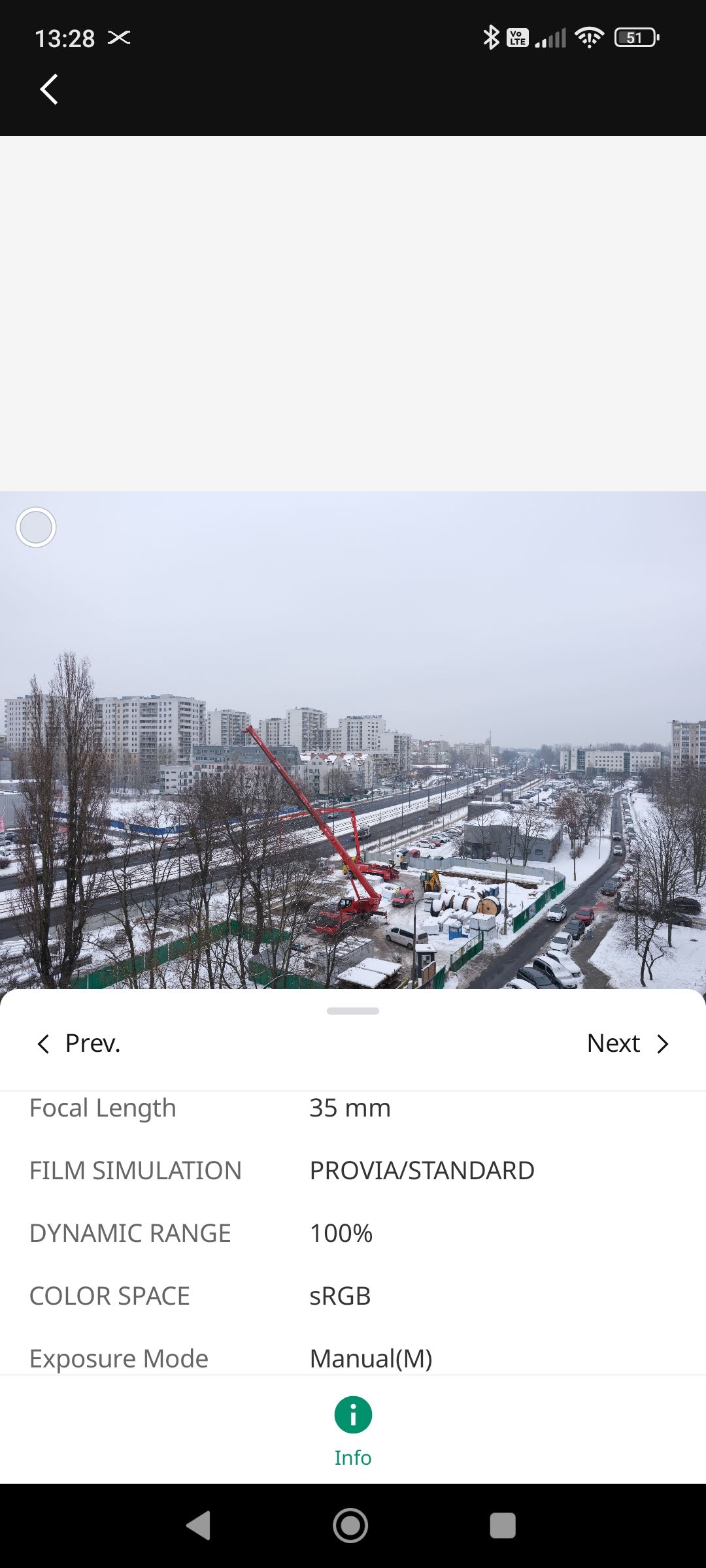
Task: Go to the next photo with Next
Action: tap(628, 1043)
